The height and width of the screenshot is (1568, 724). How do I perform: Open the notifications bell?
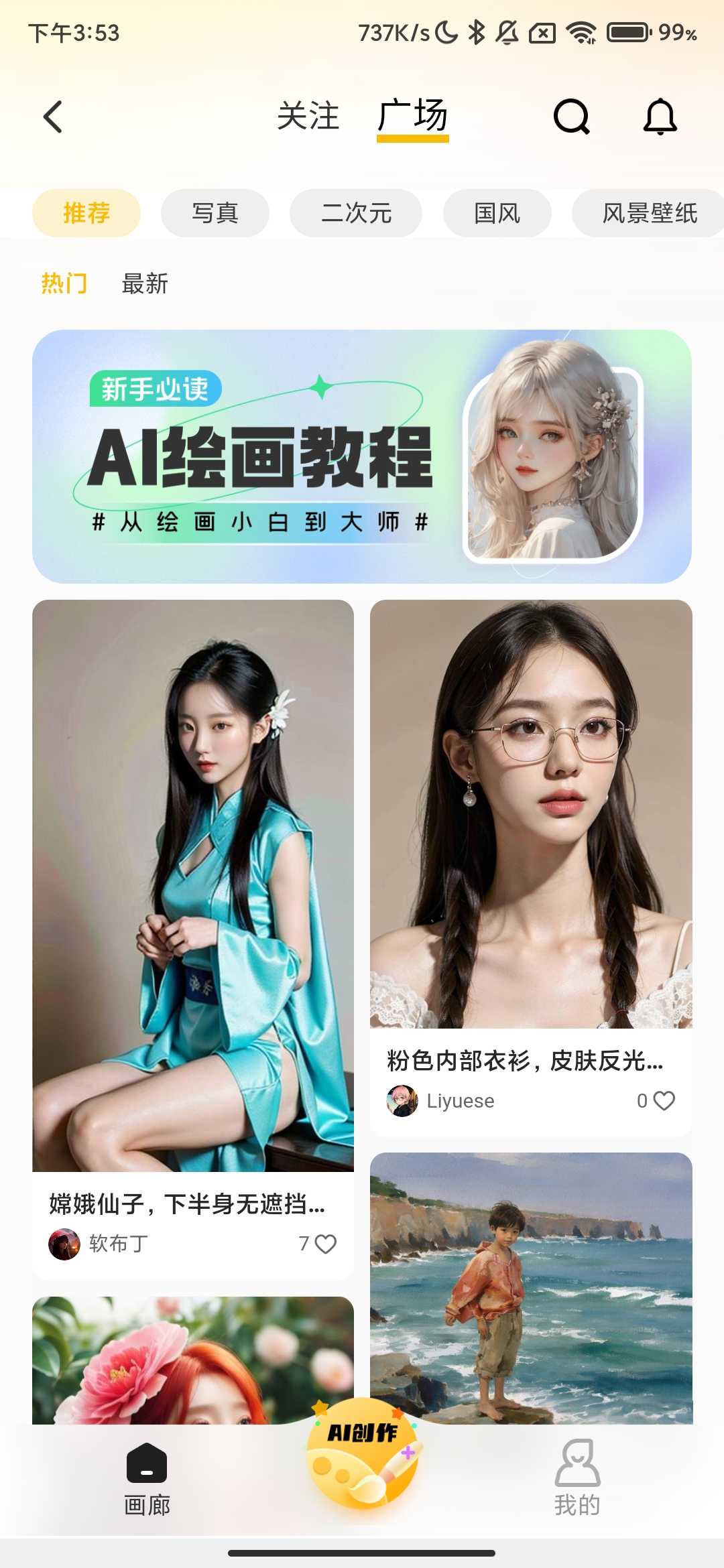click(660, 117)
